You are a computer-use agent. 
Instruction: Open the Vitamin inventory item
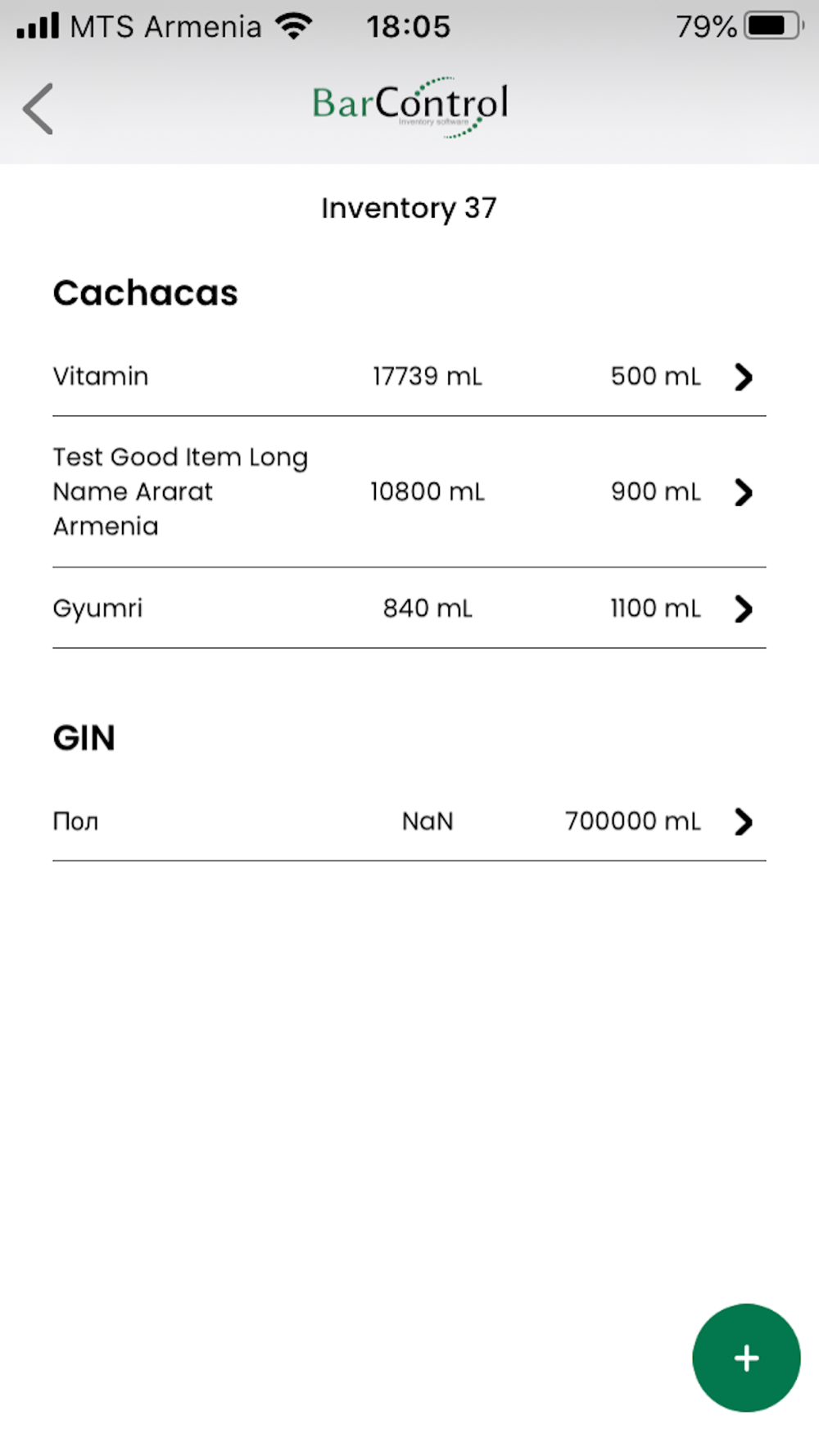coord(409,377)
